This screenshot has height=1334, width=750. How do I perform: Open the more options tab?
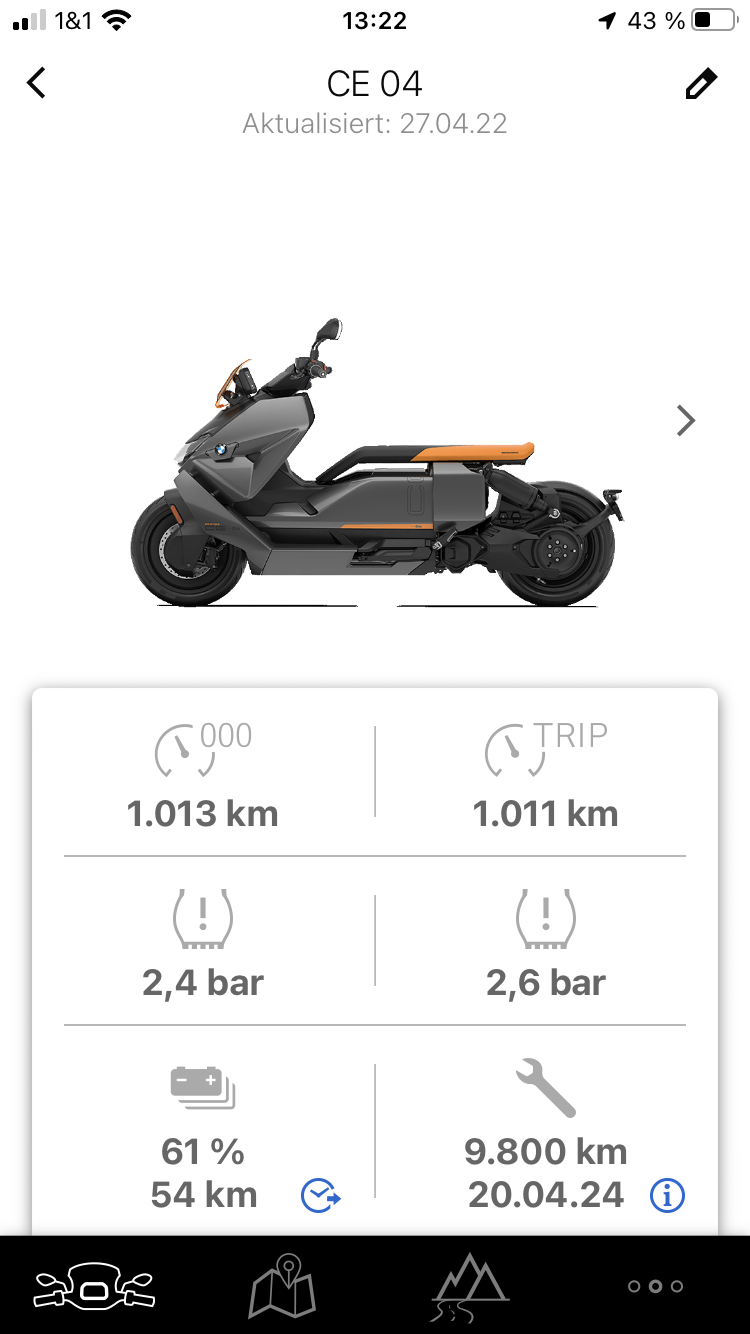point(655,1286)
